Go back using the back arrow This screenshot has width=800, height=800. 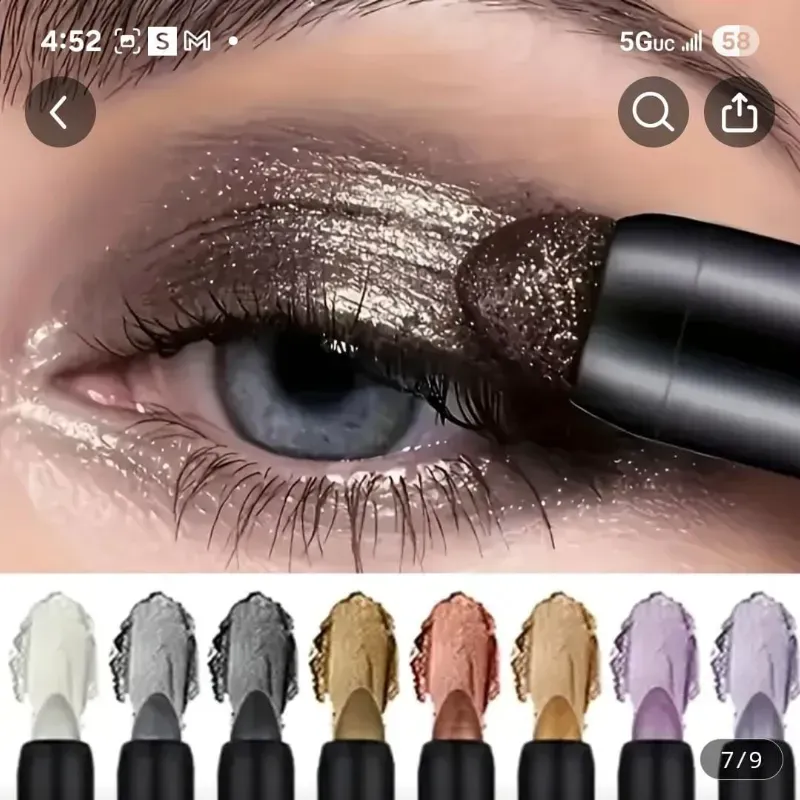pos(60,112)
